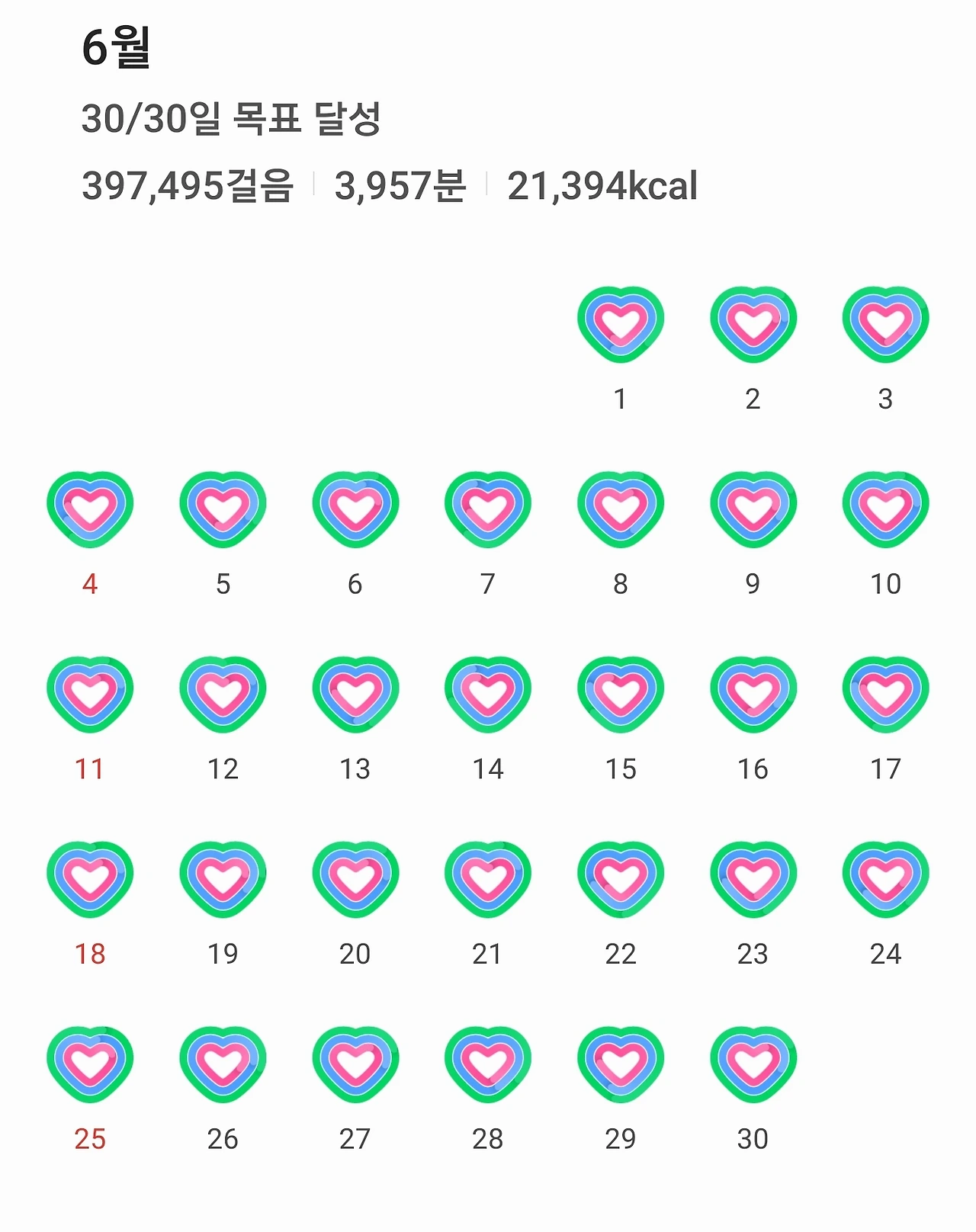The width and height of the screenshot is (976, 1232).
Task: Open activity details for day 25
Action: pos(90,1064)
